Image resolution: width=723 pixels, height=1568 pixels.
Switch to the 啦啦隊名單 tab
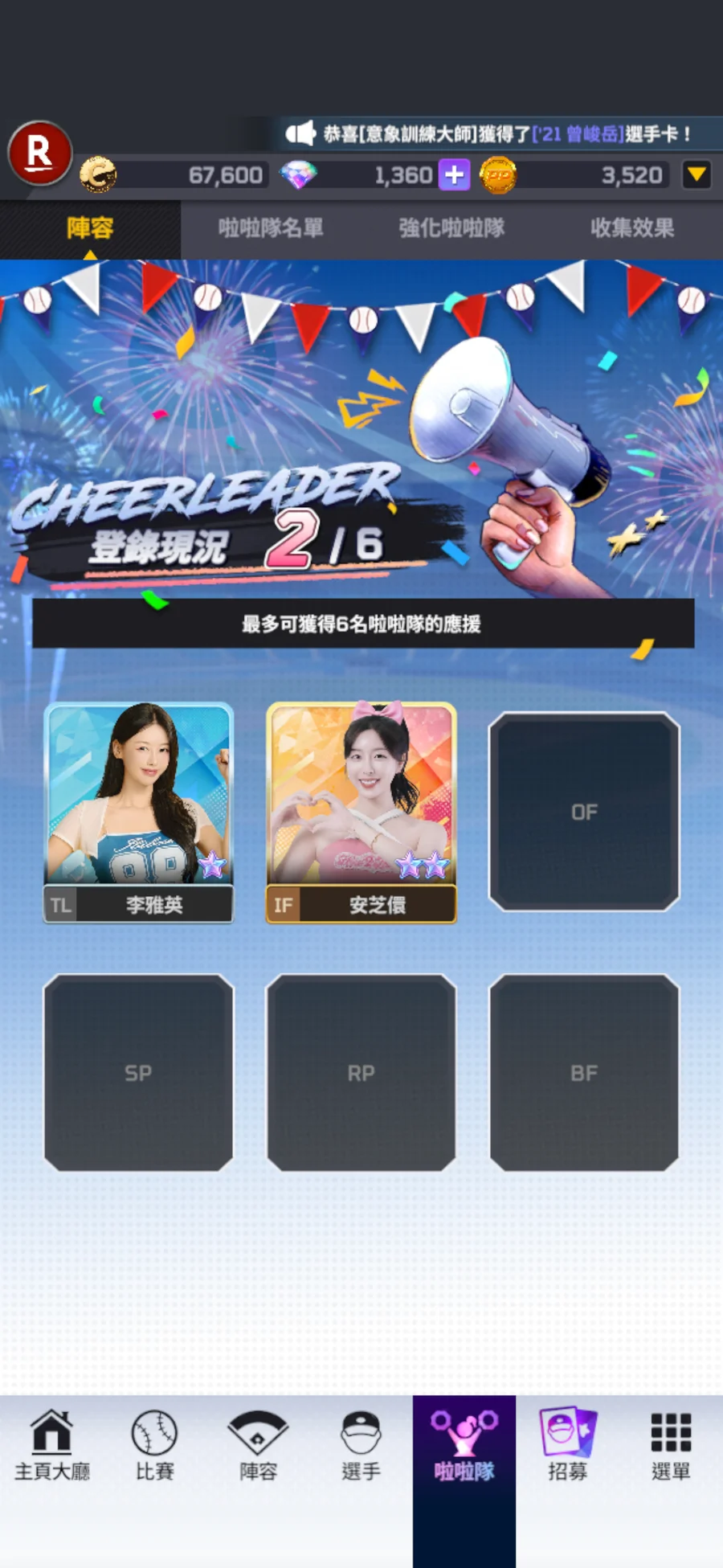point(271,228)
